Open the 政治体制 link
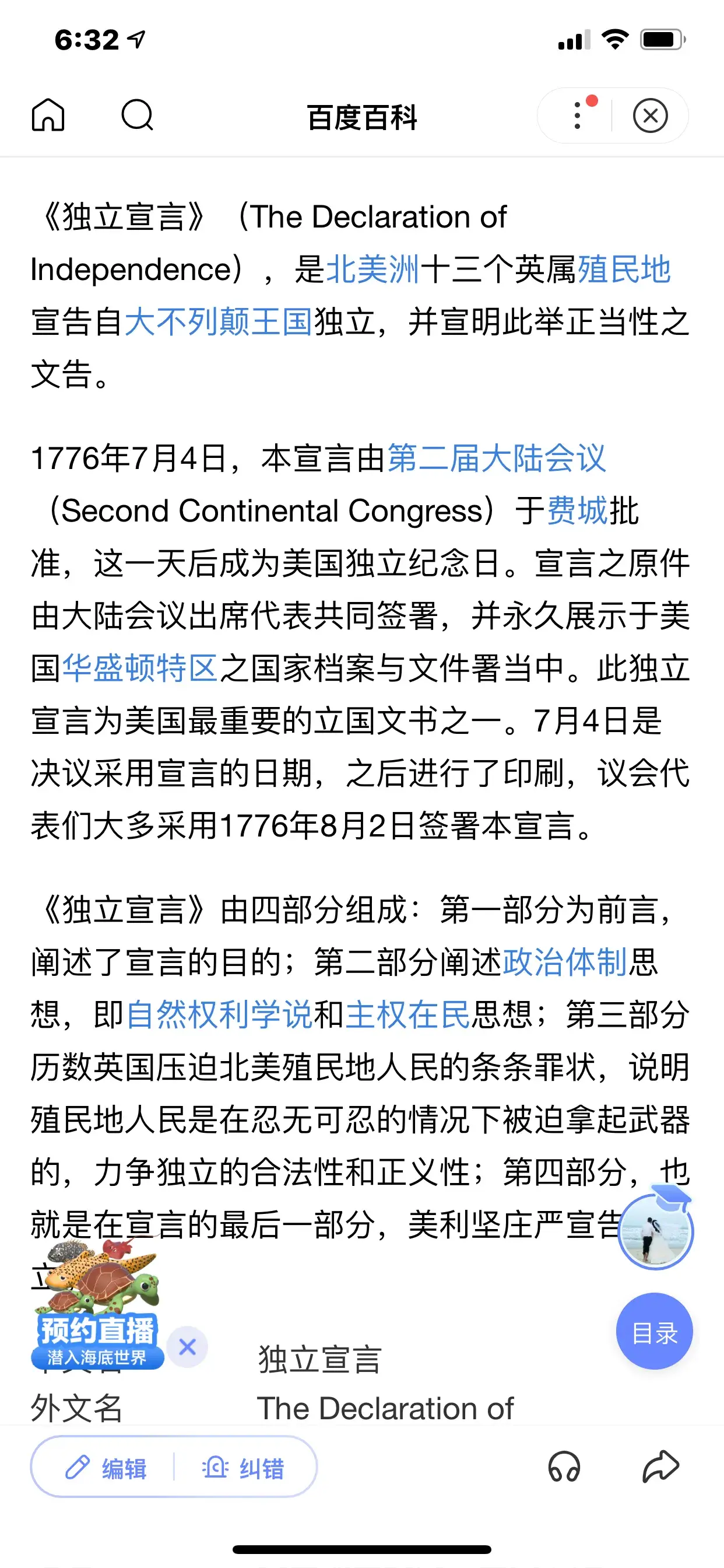This screenshot has height=1568, width=724. pyautogui.click(x=565, y=963)
